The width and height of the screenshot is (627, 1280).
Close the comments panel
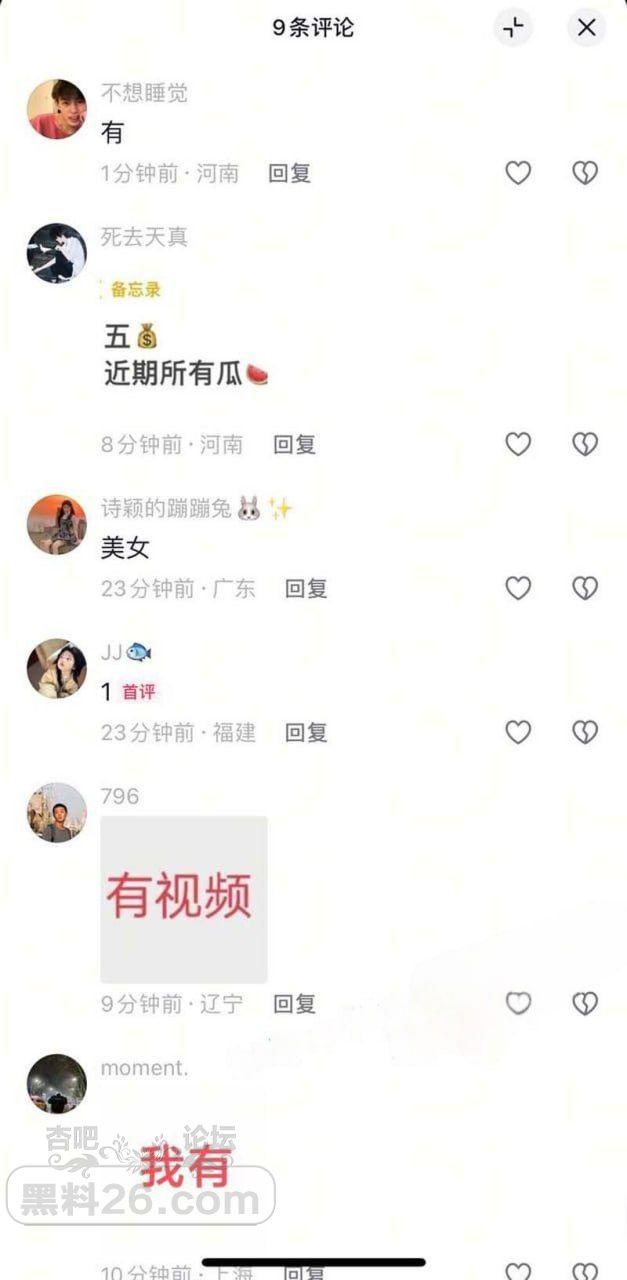tap(586, 28)
